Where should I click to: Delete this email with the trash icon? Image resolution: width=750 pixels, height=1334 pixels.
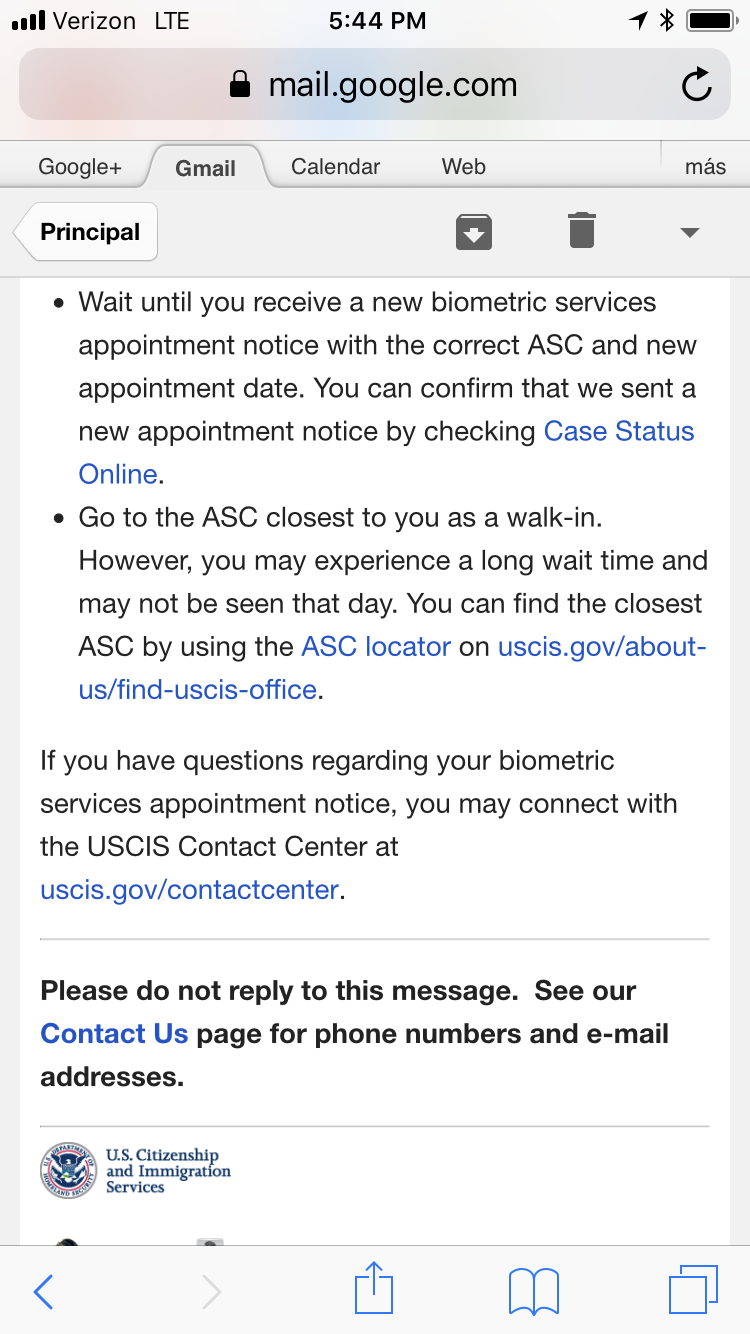click(582, 230)
